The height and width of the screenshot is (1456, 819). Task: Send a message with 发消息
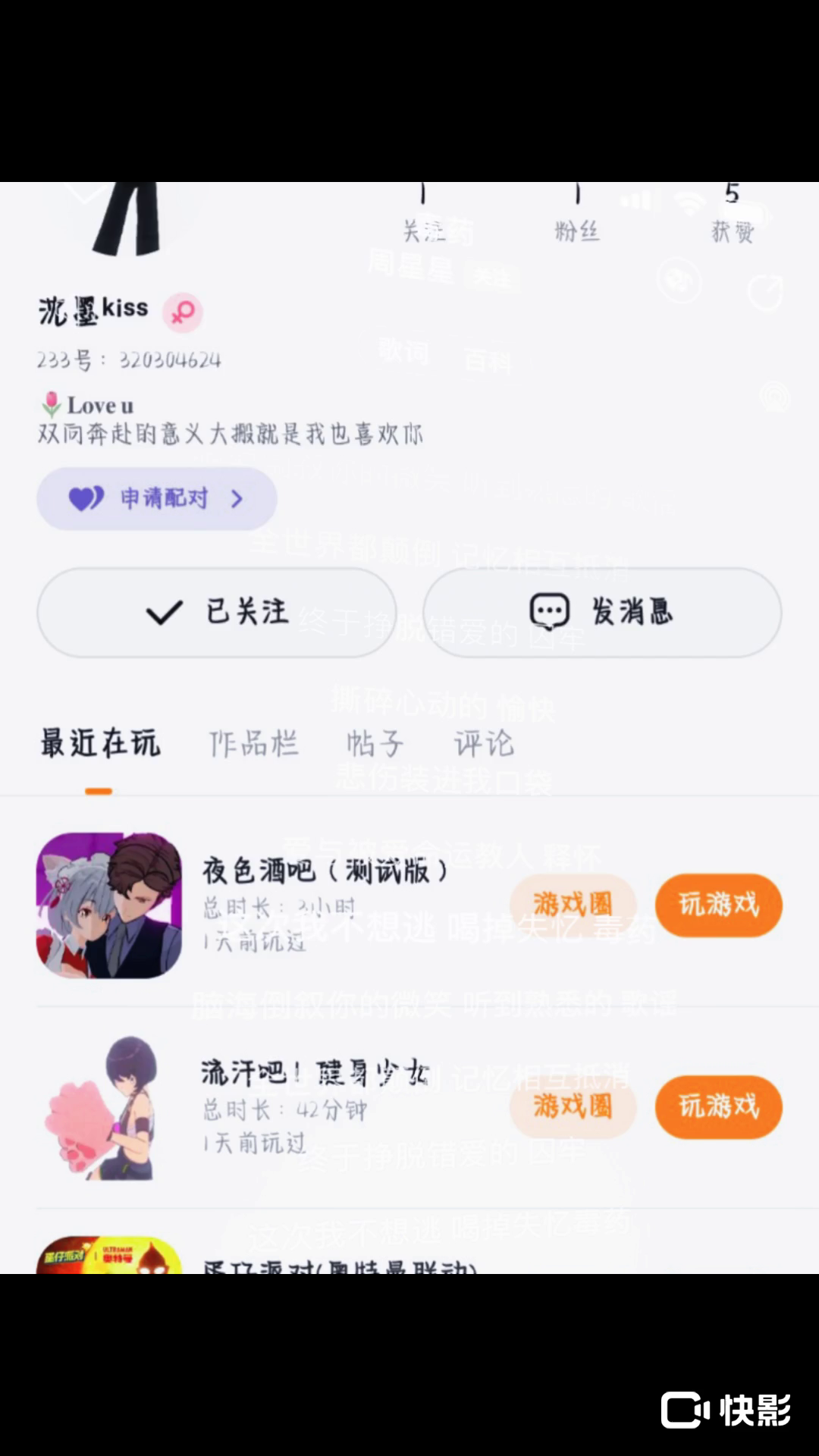coord(602,612)
